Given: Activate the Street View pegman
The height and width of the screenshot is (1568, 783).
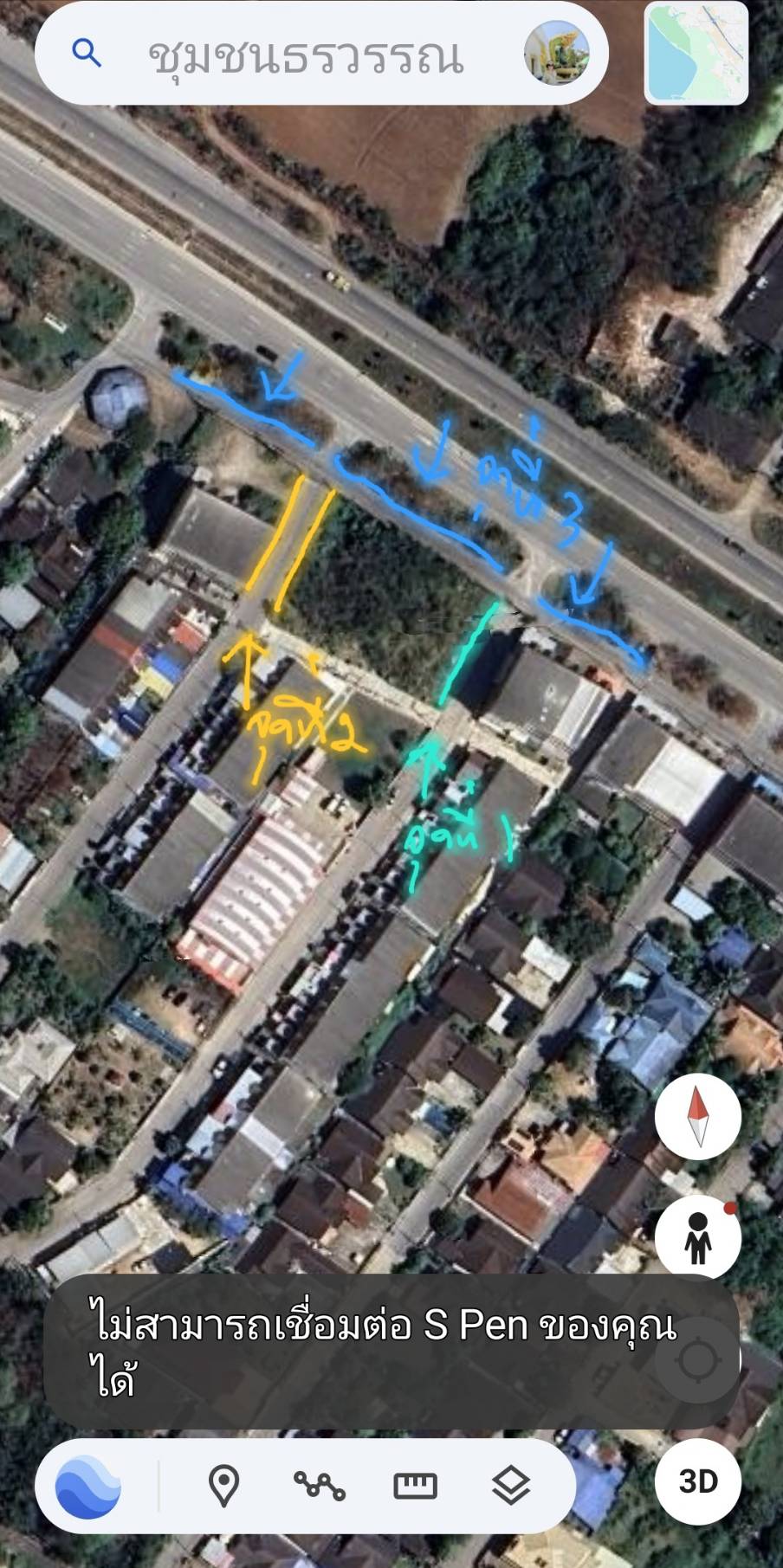Looking at the screenshot, I should (x=698, y=1237).
